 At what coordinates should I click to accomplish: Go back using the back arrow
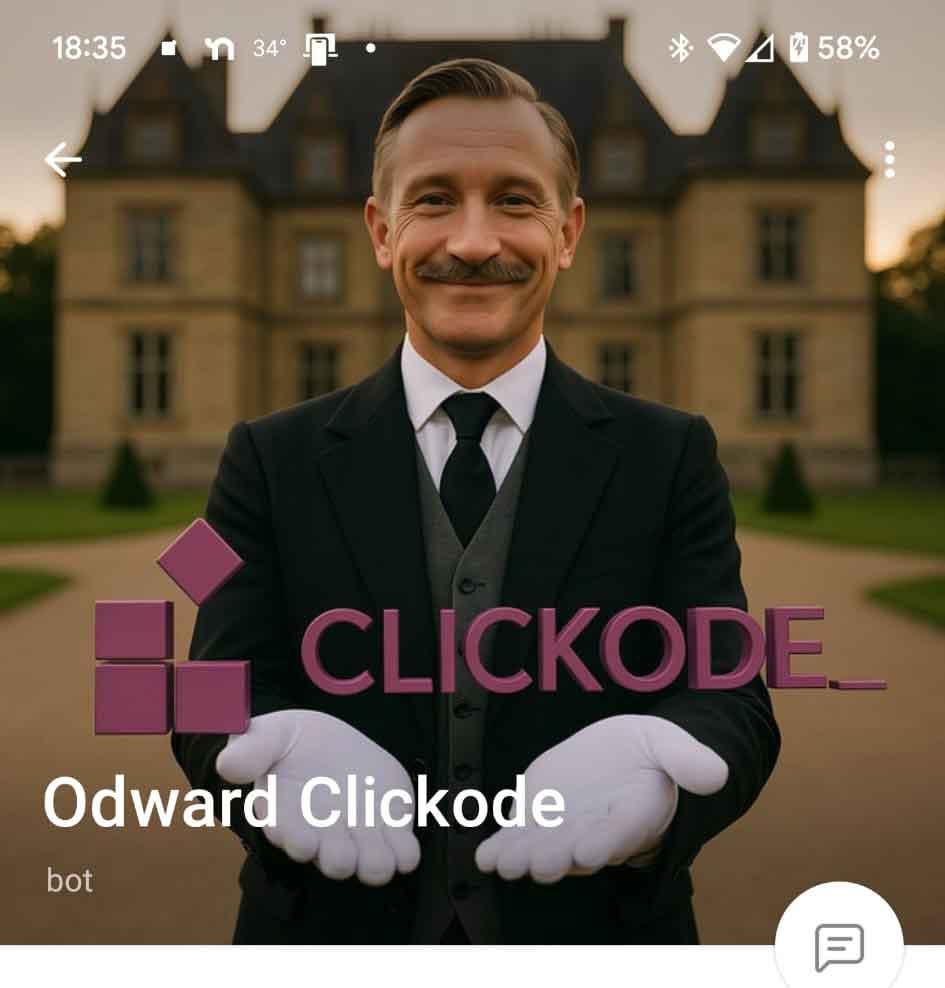tap(62, 160)
